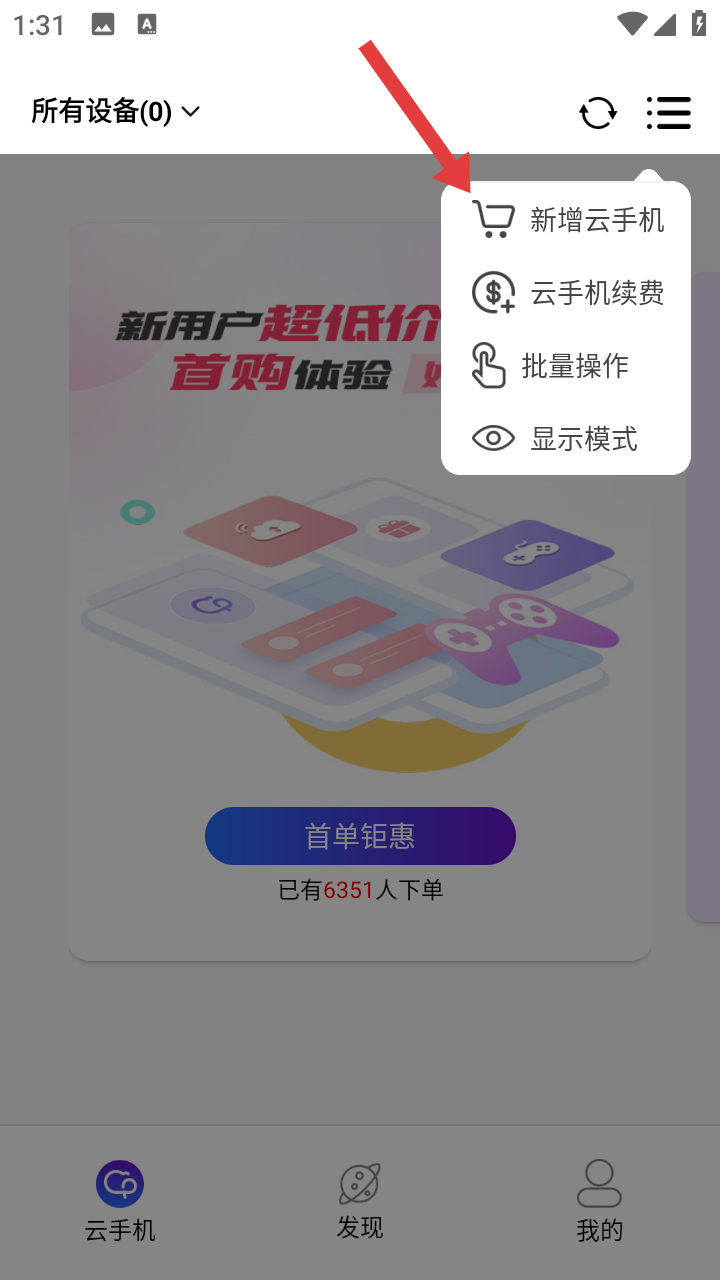Switch to the 发现 tab

(x=360, y=1202)
